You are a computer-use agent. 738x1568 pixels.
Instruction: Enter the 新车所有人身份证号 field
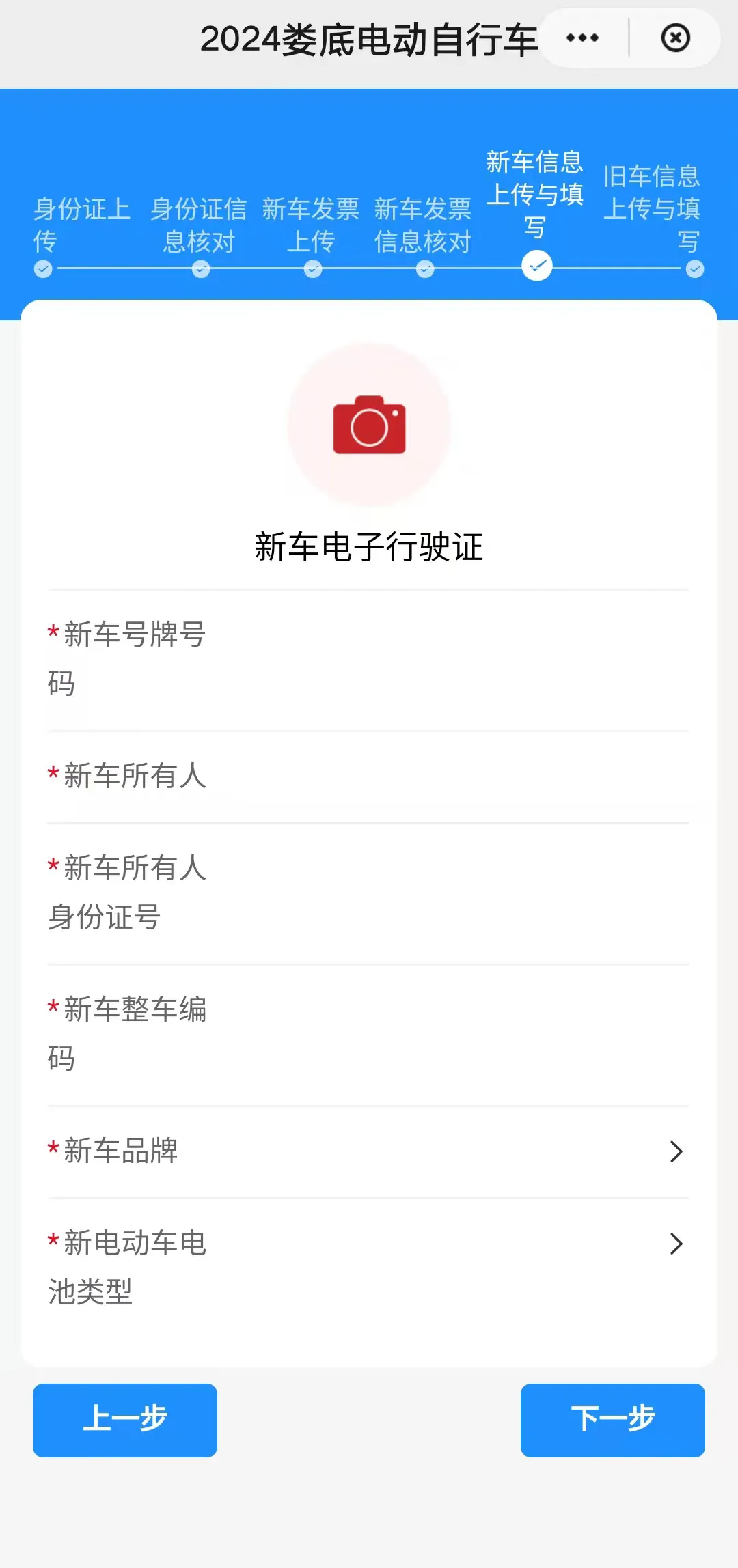(368, 893)
